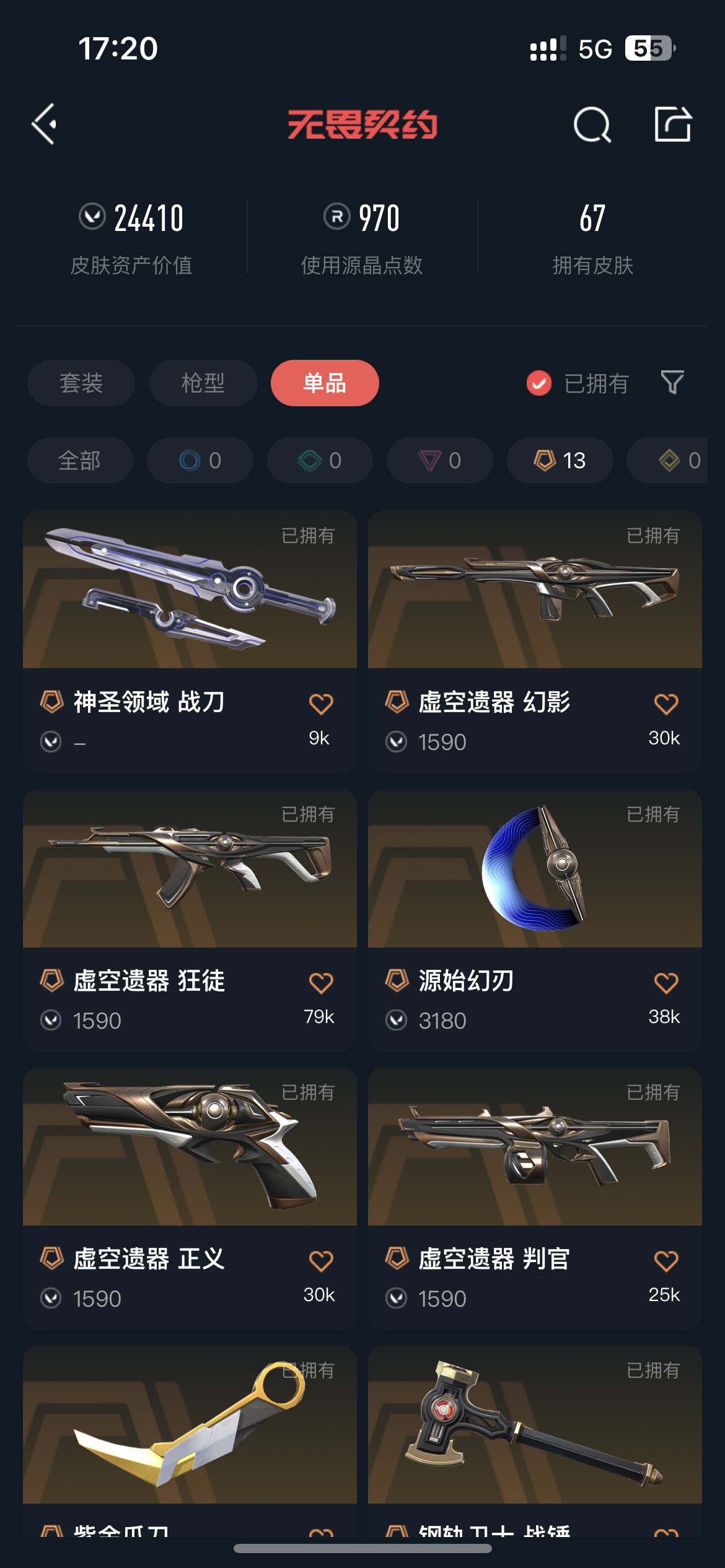Like the 虚空遗器 正义 skin
The width and height of the screenshot is (725, 1568).
tap(321, 1261)
